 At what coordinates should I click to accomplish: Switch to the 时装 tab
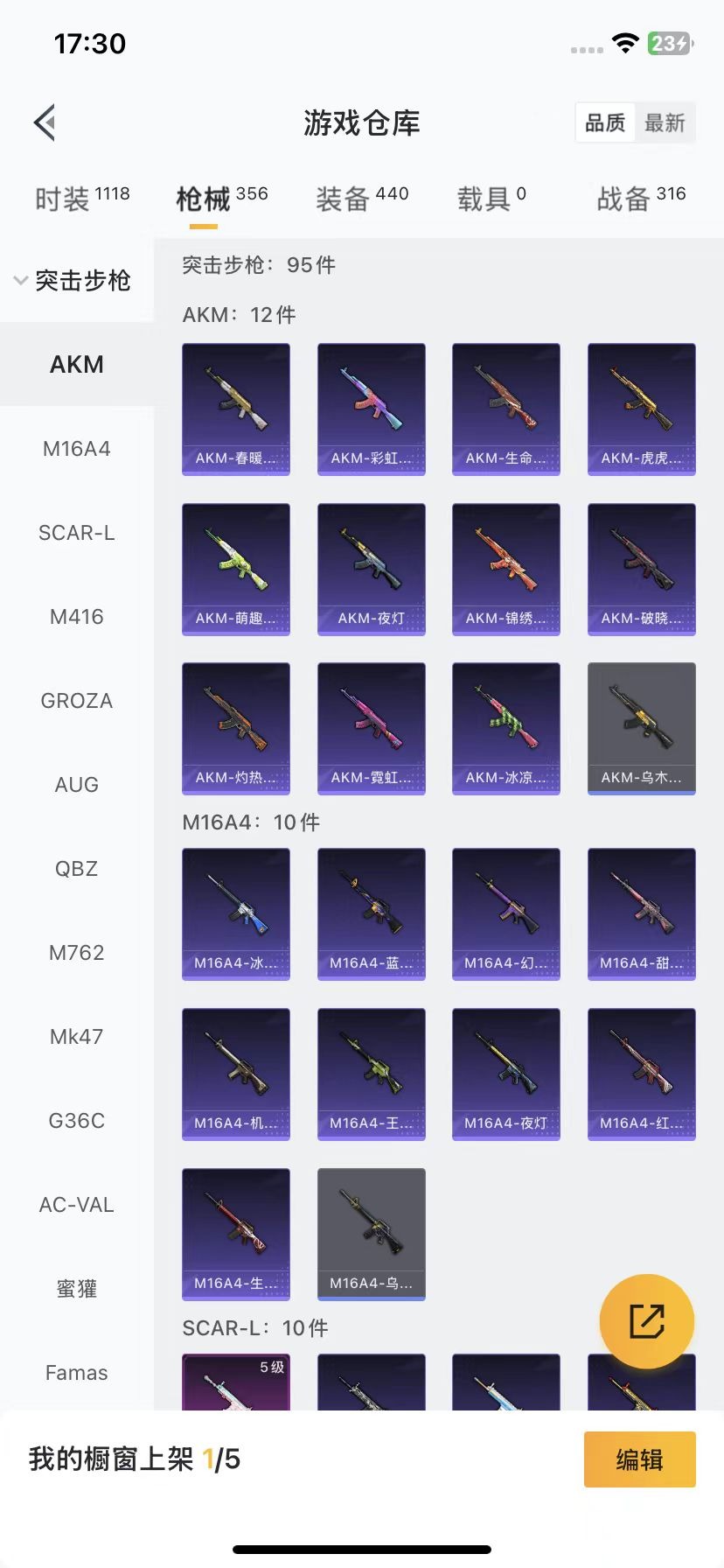click(x=82, y=199)
